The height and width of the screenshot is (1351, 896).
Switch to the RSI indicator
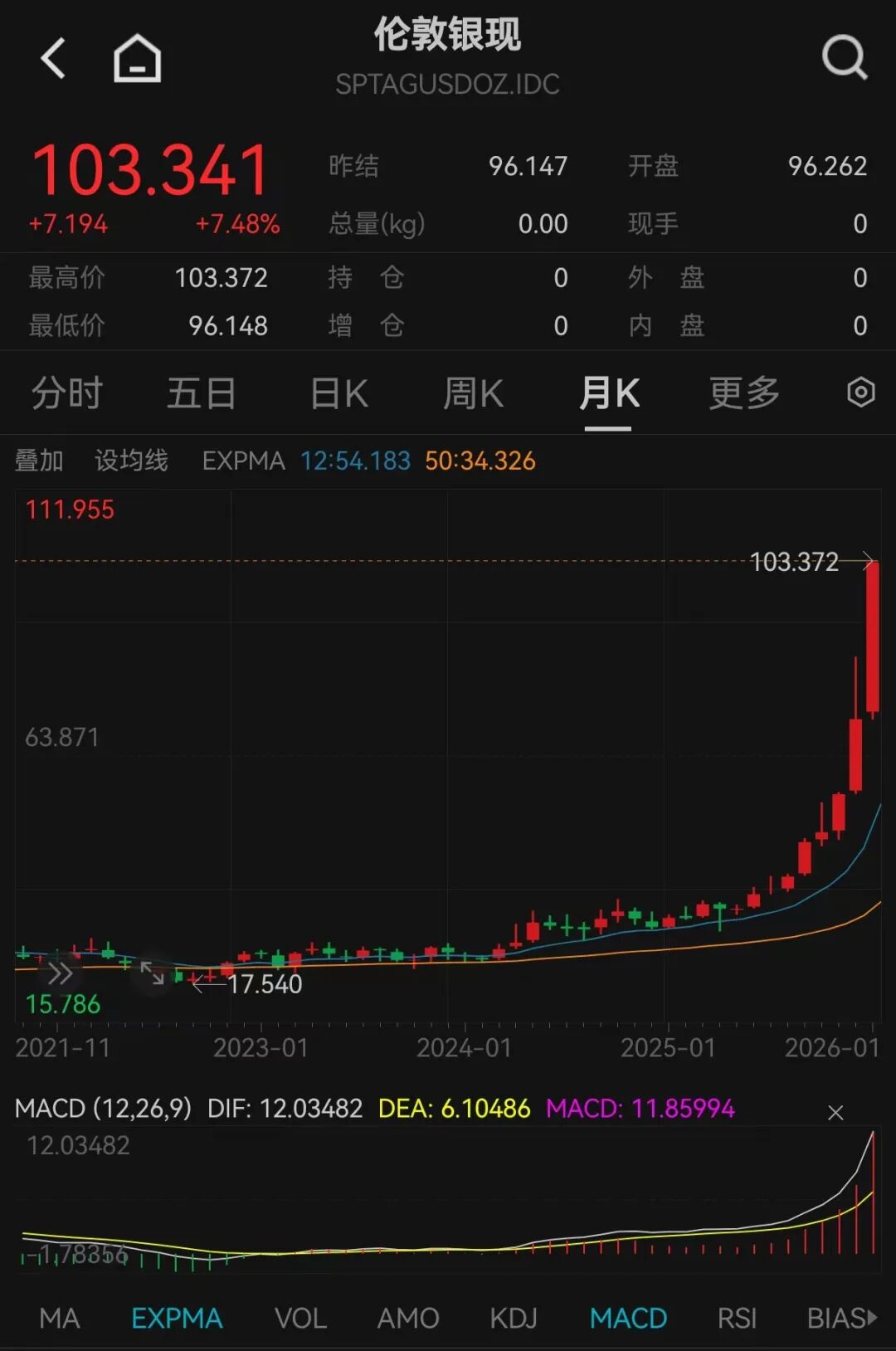pos(737,1318)
